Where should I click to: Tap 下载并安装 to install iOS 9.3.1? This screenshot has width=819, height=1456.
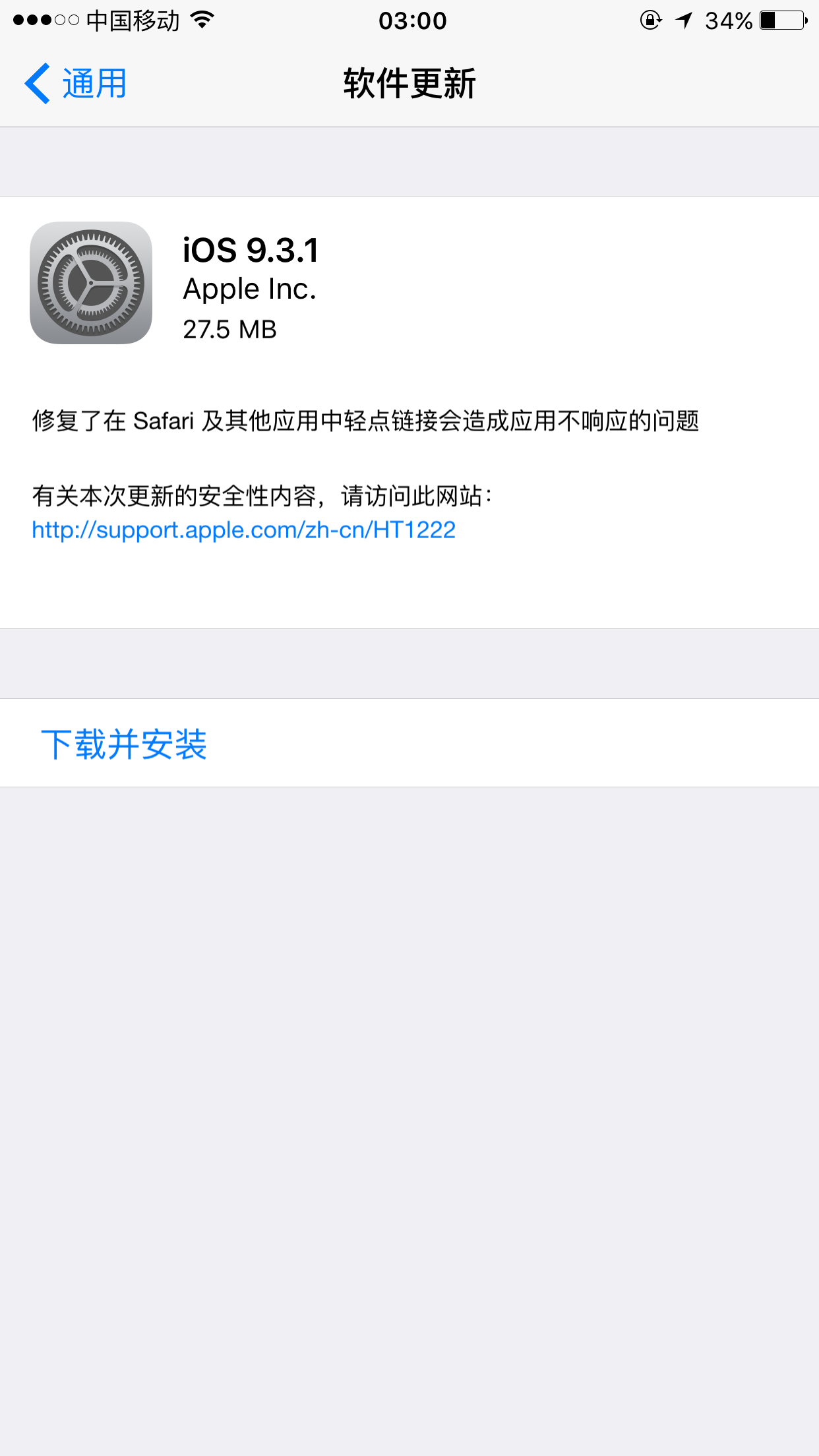point(409,743)
